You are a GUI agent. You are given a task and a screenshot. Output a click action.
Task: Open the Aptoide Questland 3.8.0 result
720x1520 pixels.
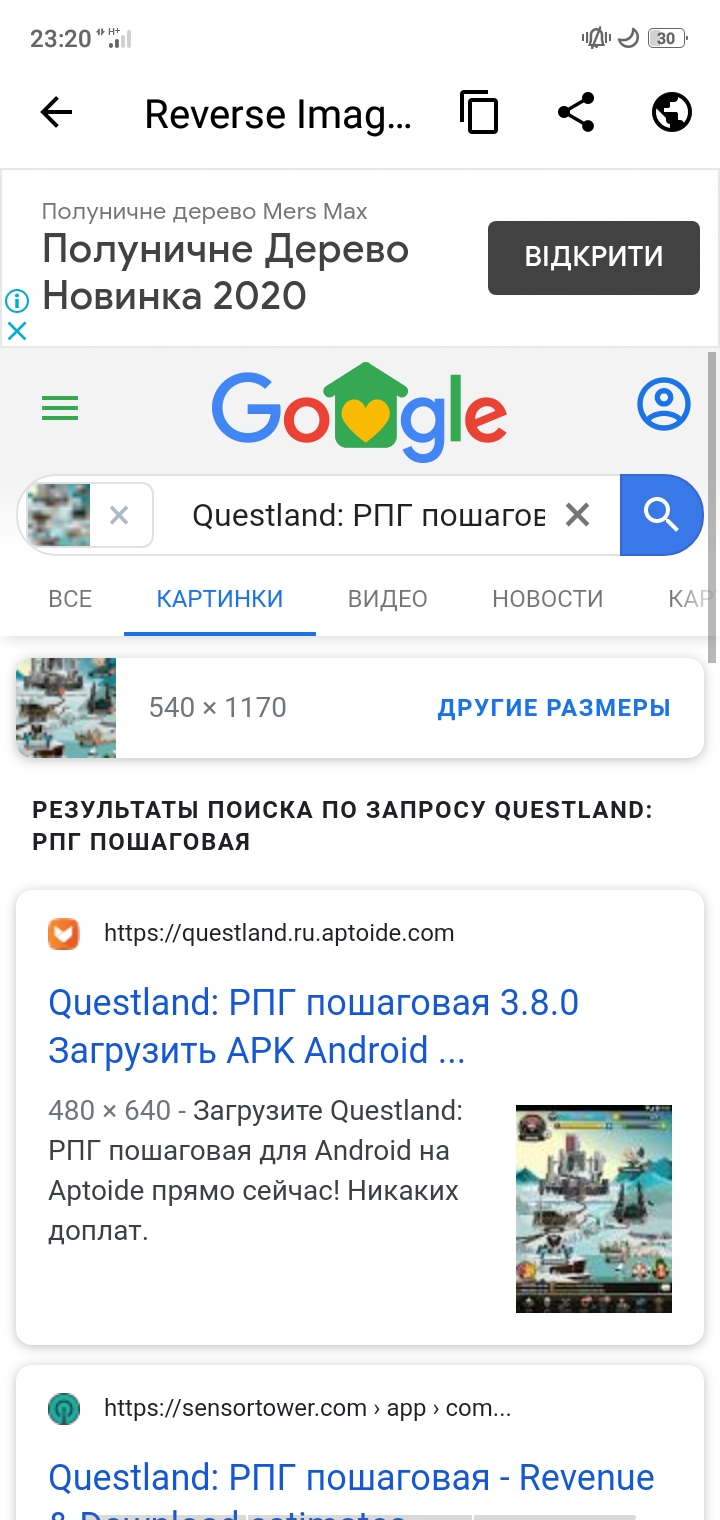(x=313, y=1026)
